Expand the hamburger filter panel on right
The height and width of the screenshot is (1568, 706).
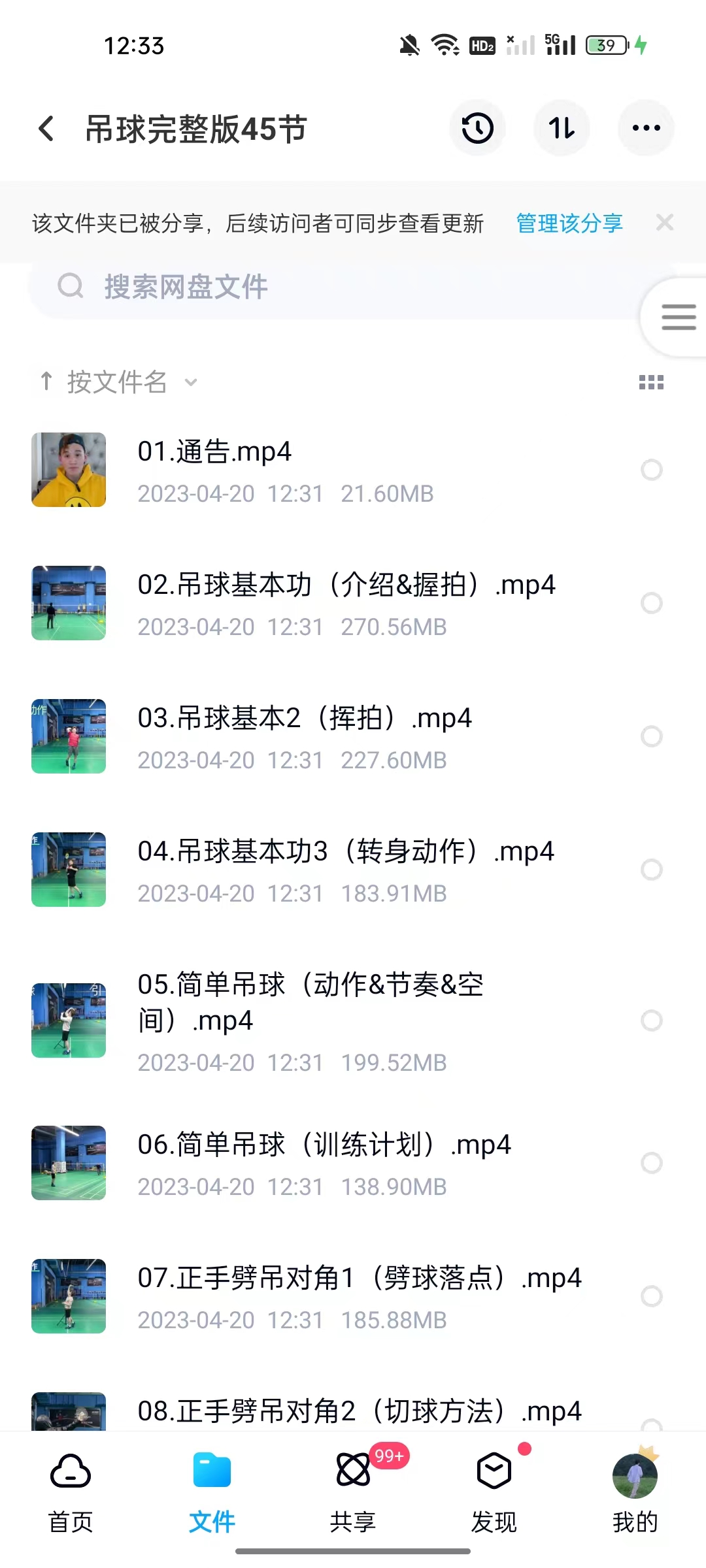[678, 316]
